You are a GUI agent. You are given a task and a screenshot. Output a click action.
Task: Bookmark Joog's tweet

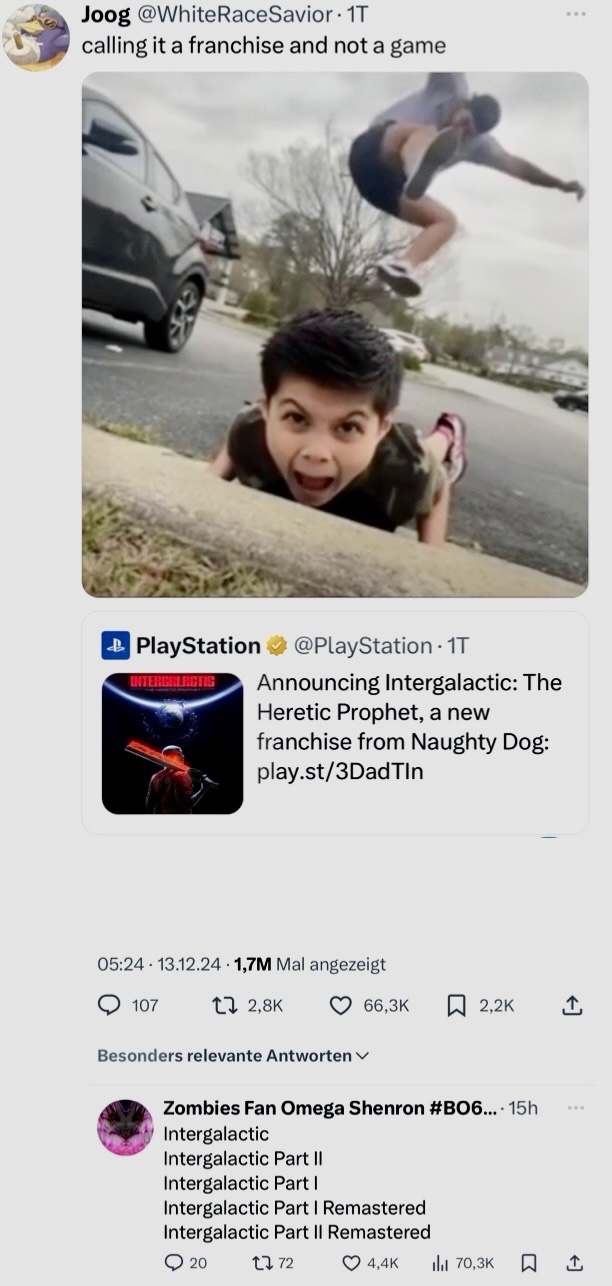[x=460, y=1006]
